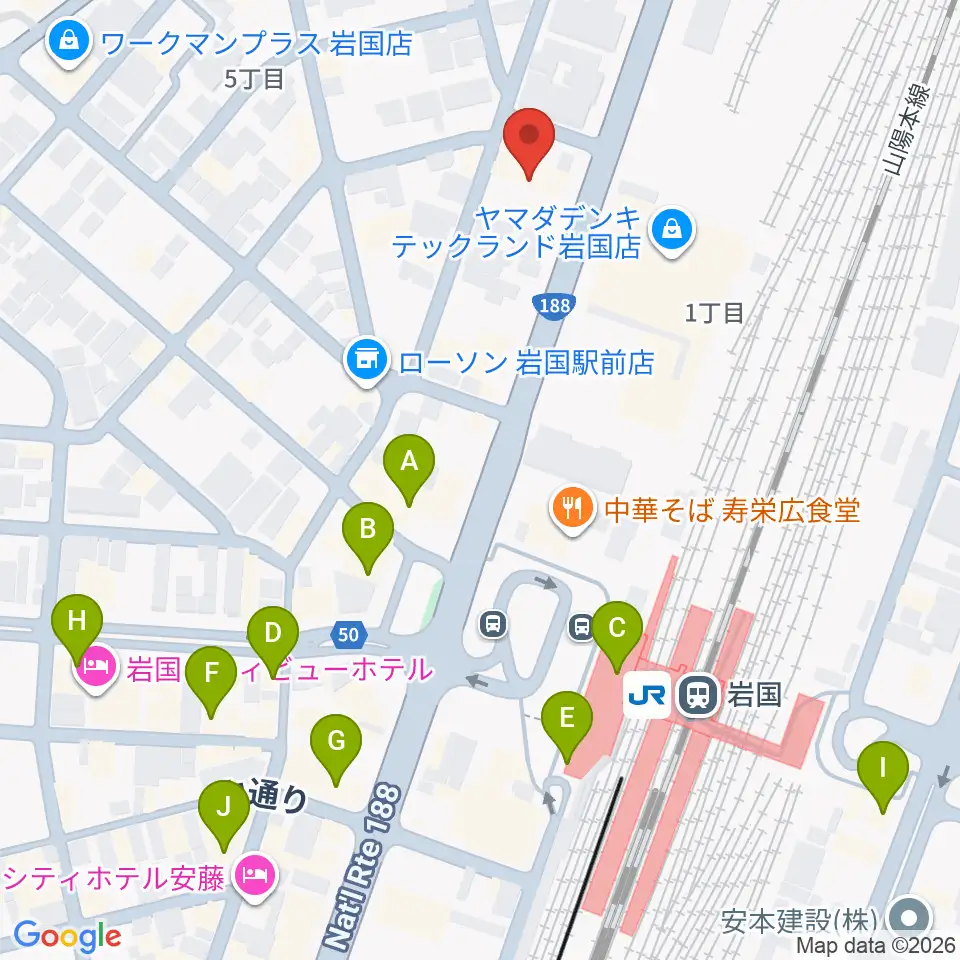The image size is (960, 960).
Task: Tap the red location pin
Action: click(529, 144)
